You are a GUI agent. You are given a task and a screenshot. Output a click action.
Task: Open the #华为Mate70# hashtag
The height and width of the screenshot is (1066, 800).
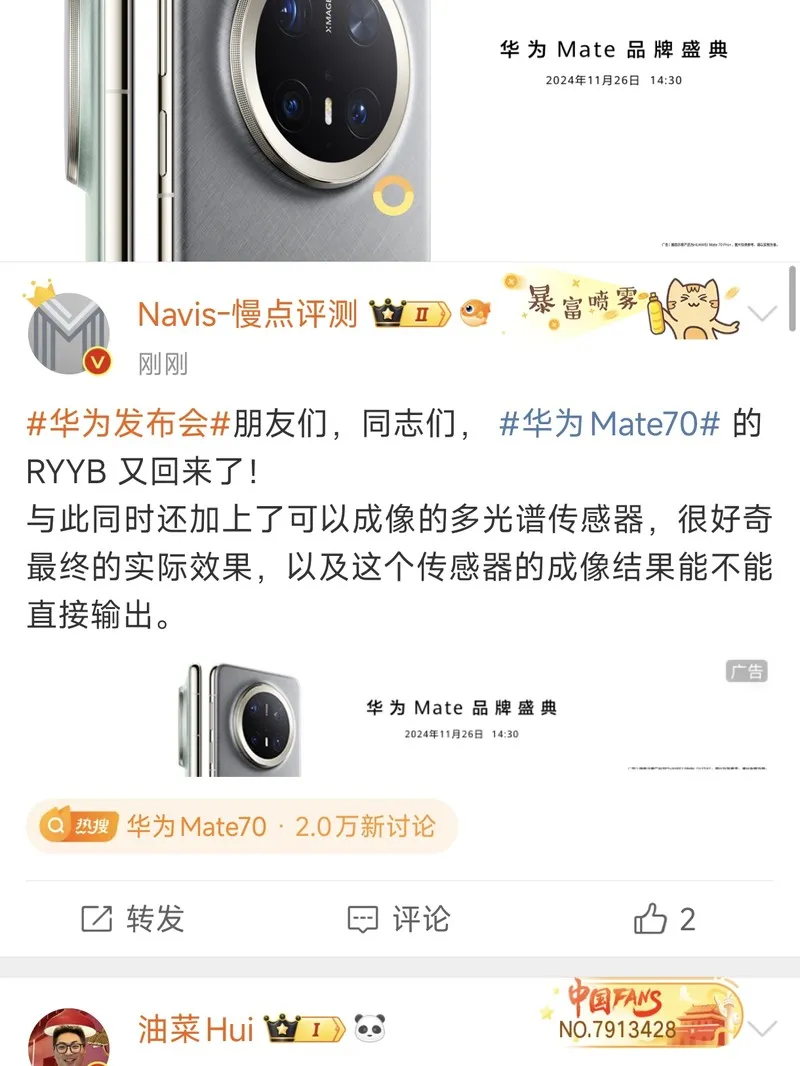(x=609, y=424)
